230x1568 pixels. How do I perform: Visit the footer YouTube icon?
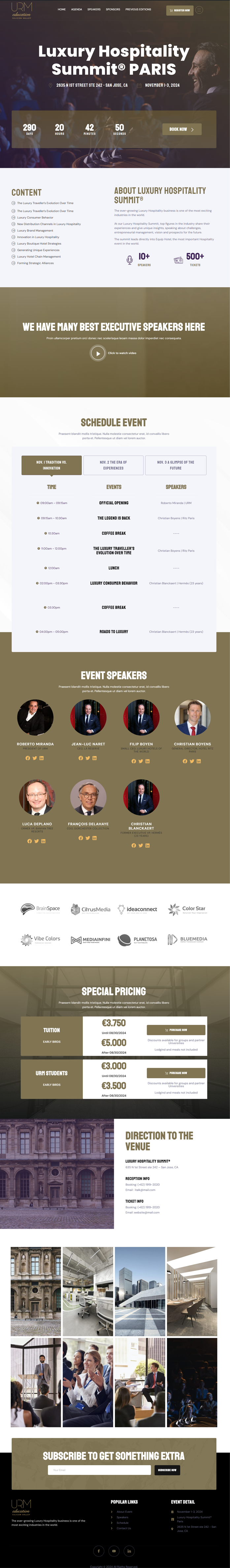114,1550
